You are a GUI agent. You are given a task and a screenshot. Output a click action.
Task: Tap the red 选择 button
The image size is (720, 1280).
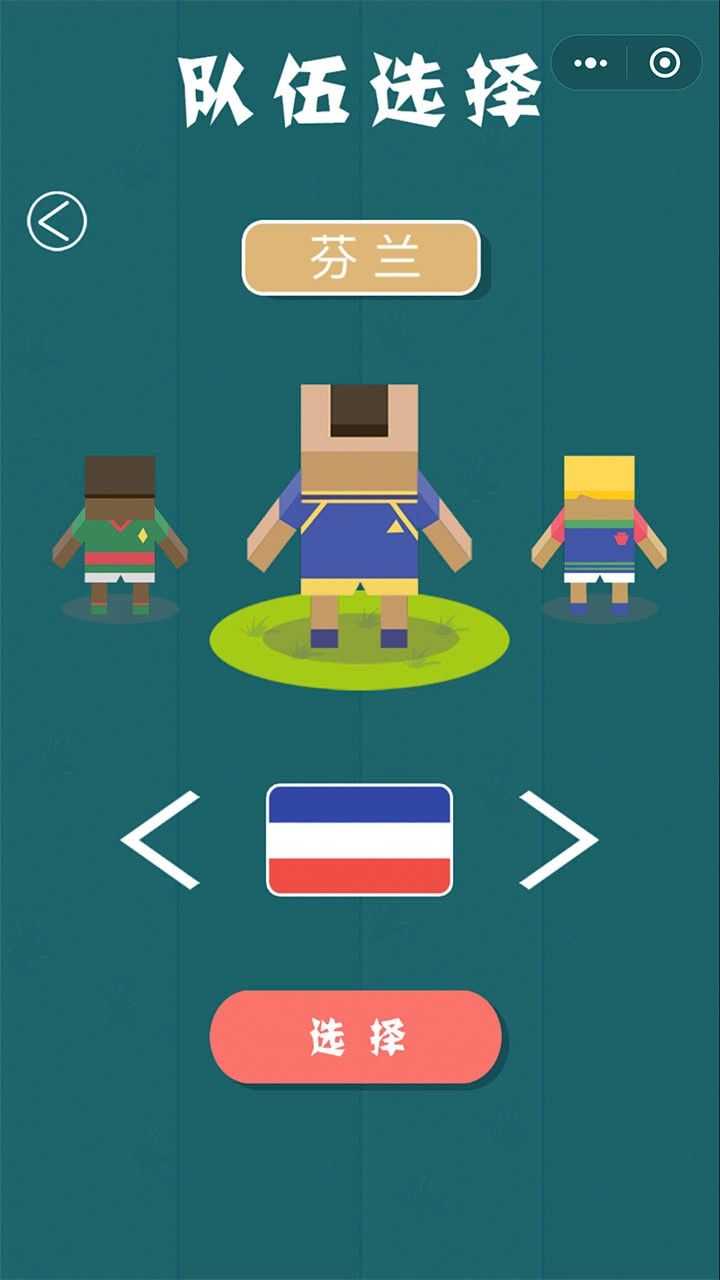pos(356,1038)
